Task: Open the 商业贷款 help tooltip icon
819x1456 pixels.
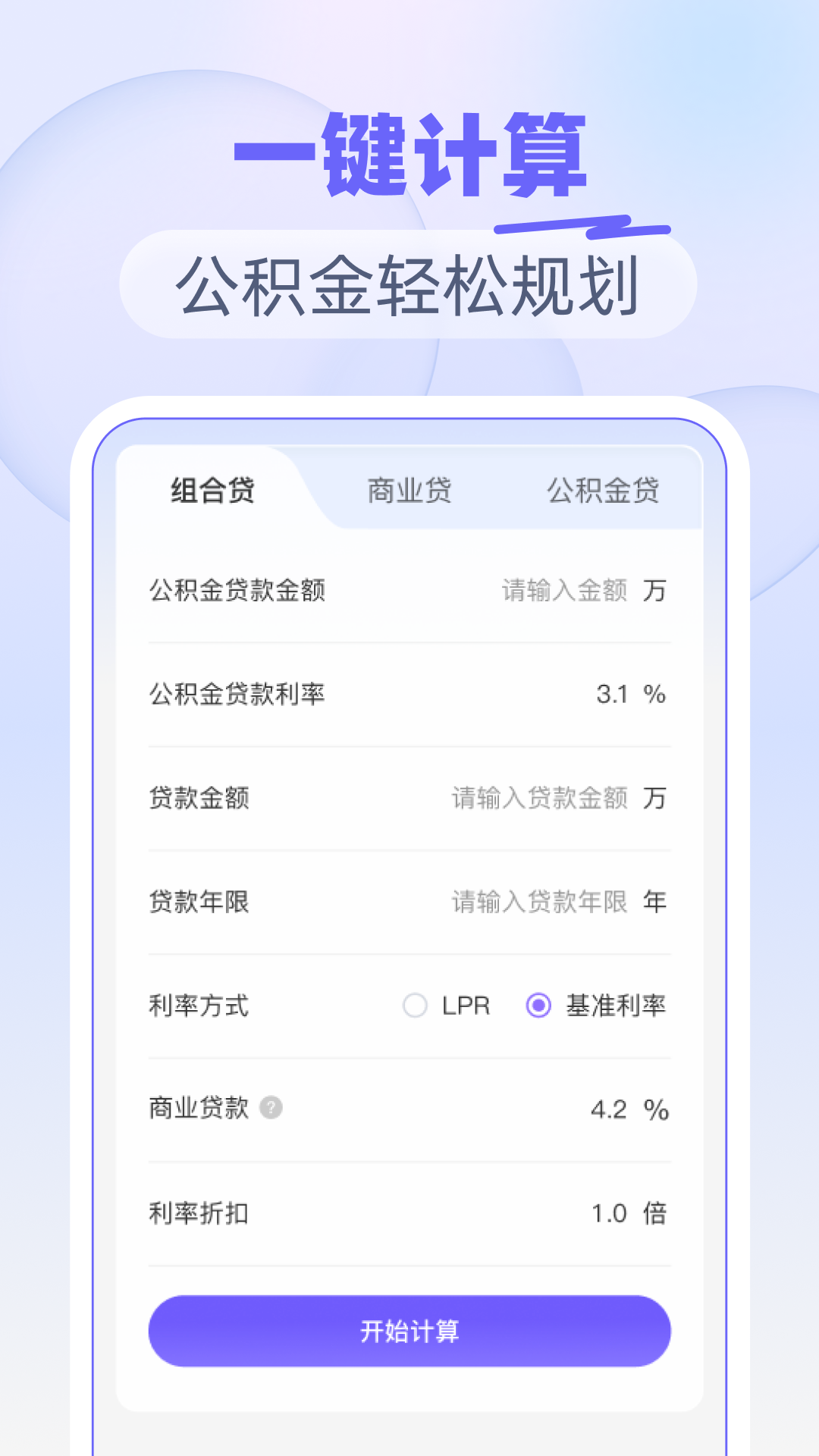Action: [x=271, y=1109]
